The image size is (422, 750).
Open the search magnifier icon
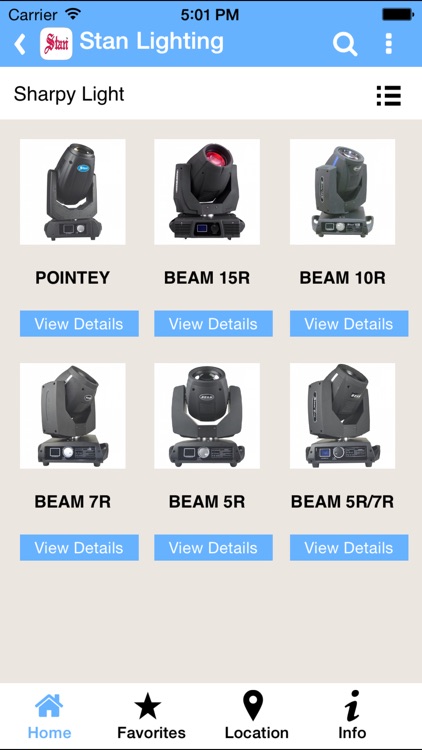click(x=345, y=44)
